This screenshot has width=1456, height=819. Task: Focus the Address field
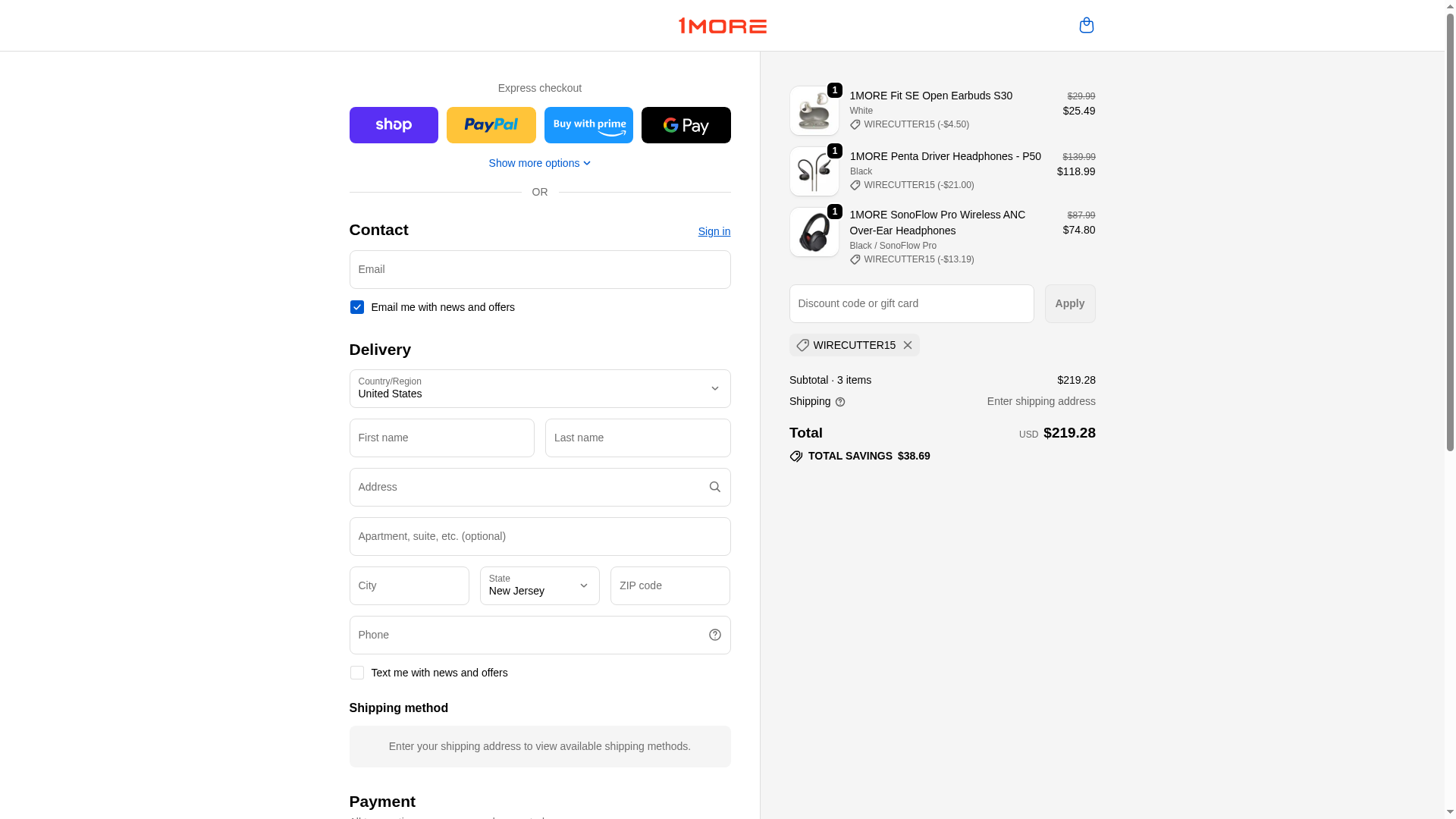click(x=527, y=488)
